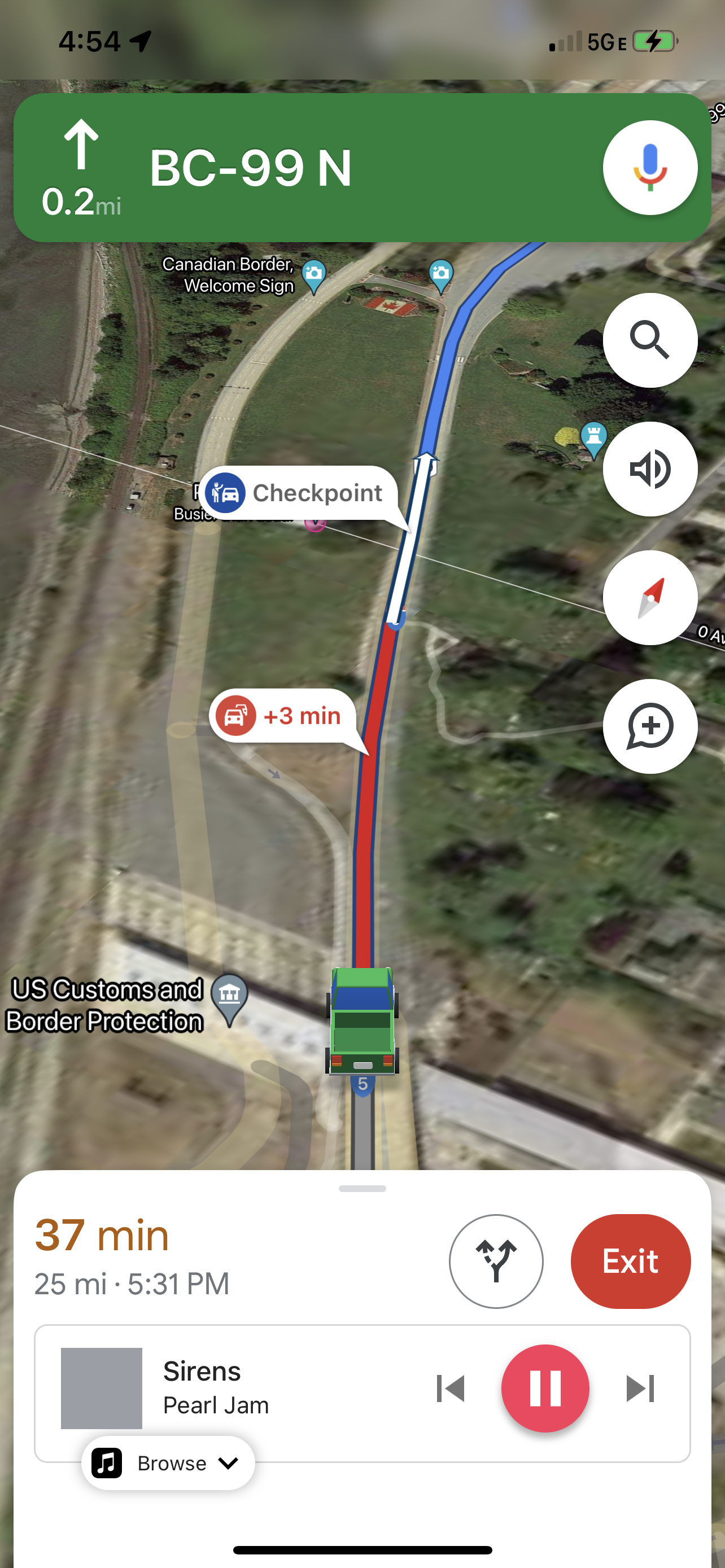
Task: Search along the route
Action: click(649, 340)
